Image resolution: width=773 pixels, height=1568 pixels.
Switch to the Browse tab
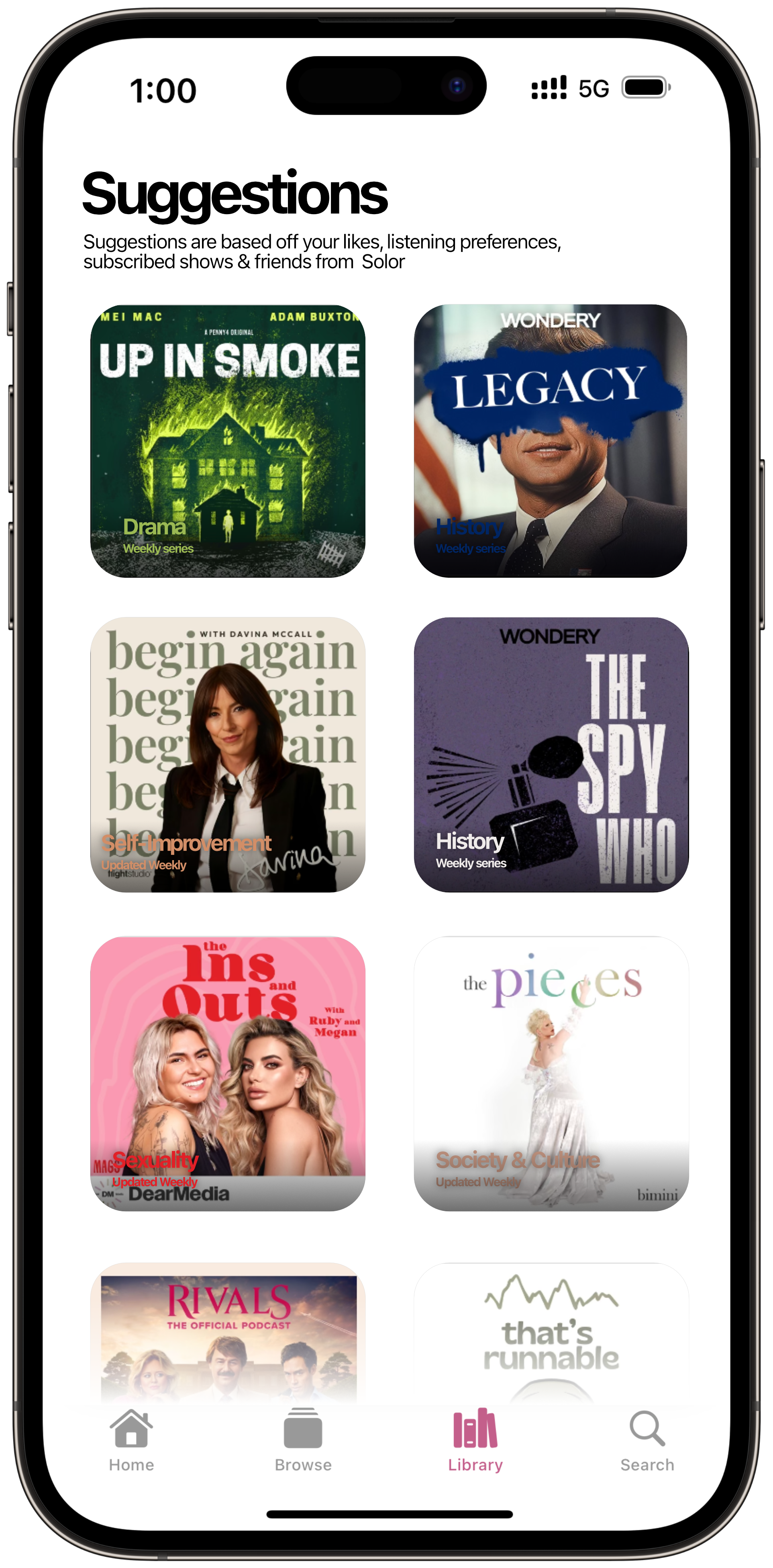click(303, 1440)
